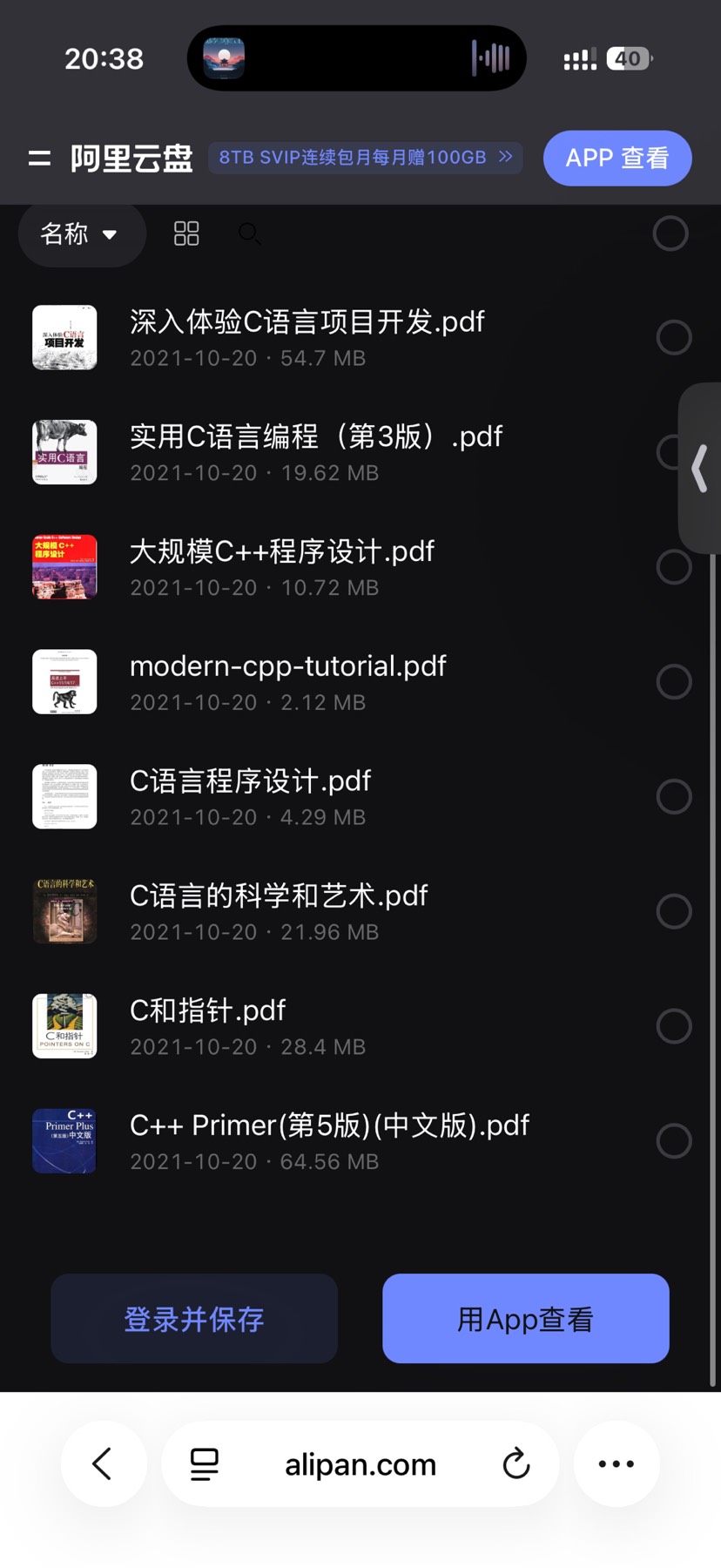Reload the alipan.com page
This screenshot has width=721, height=1568.
coord(516,1464)
